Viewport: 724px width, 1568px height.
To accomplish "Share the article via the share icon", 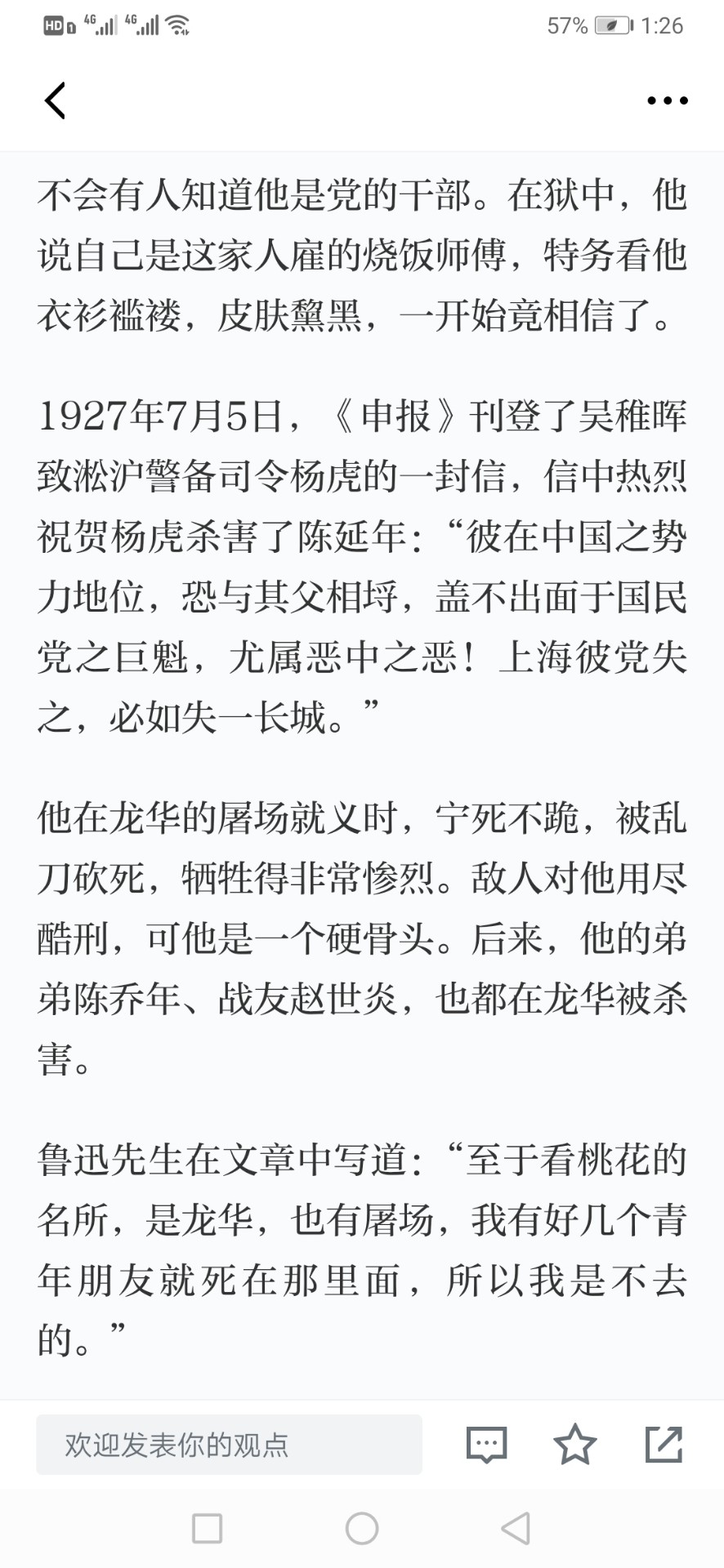I will (x=664, y=1444).
